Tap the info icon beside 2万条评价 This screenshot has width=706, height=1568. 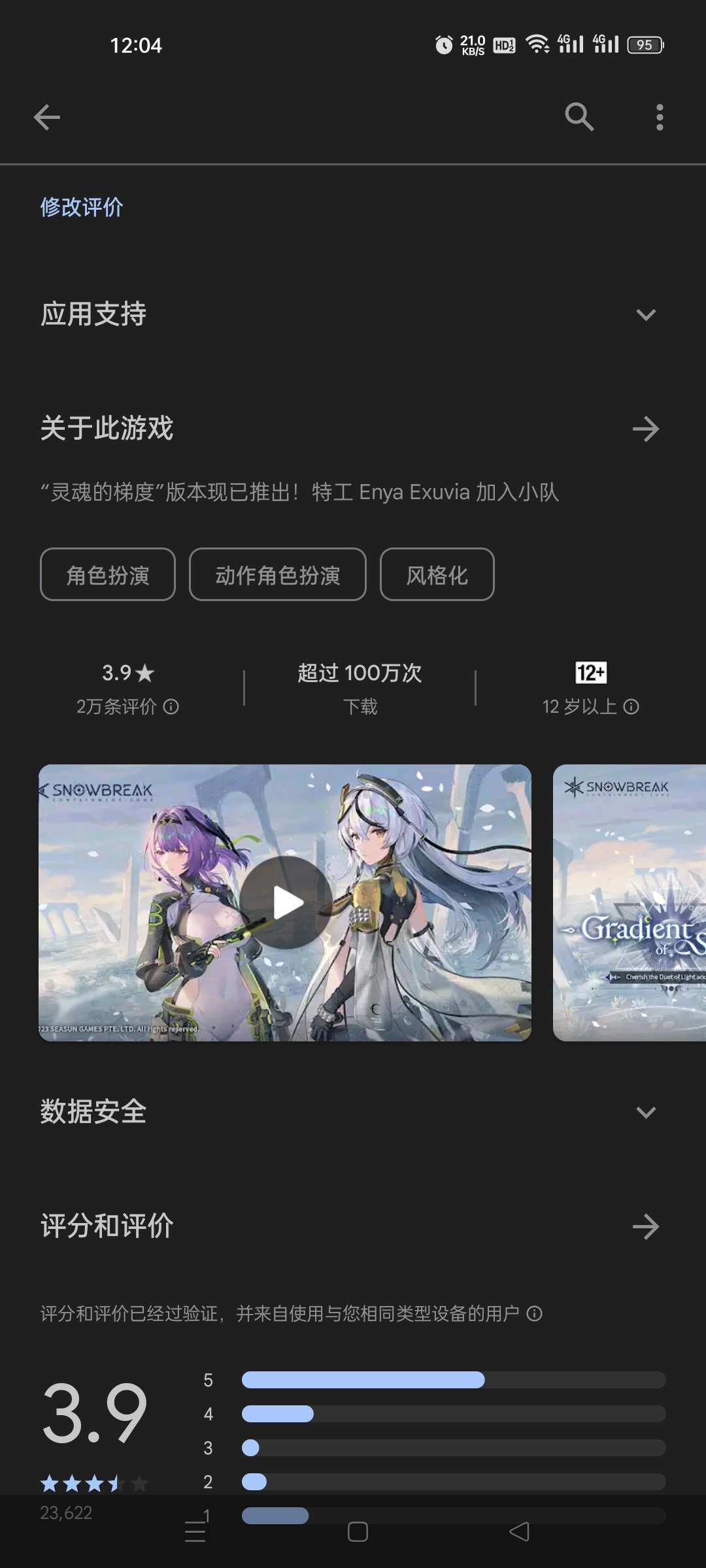click(x=171, y=707)
